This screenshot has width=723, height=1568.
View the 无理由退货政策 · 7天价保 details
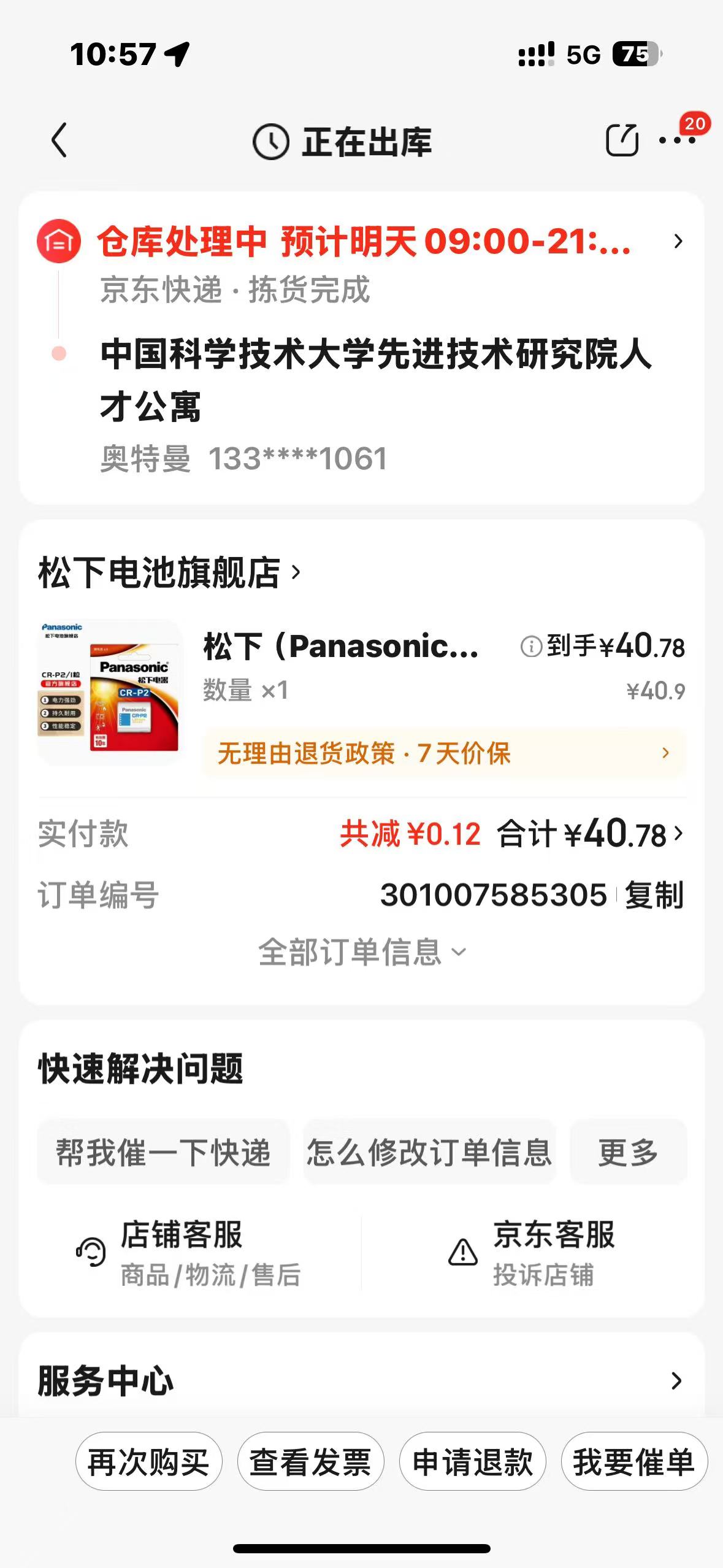pyautogui.click(x=443, y=753)
